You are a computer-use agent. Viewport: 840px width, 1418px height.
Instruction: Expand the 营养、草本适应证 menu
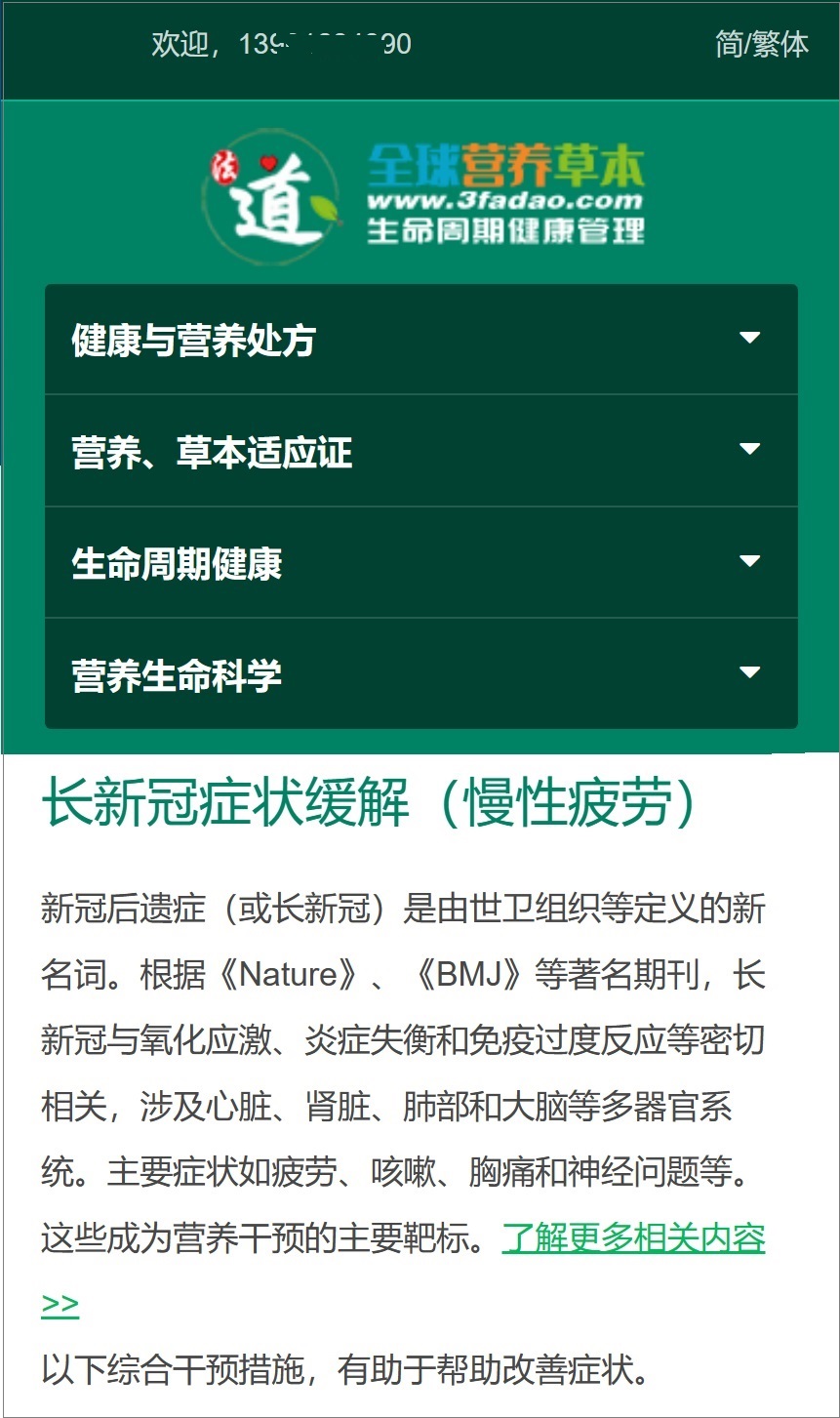[420, 451]
